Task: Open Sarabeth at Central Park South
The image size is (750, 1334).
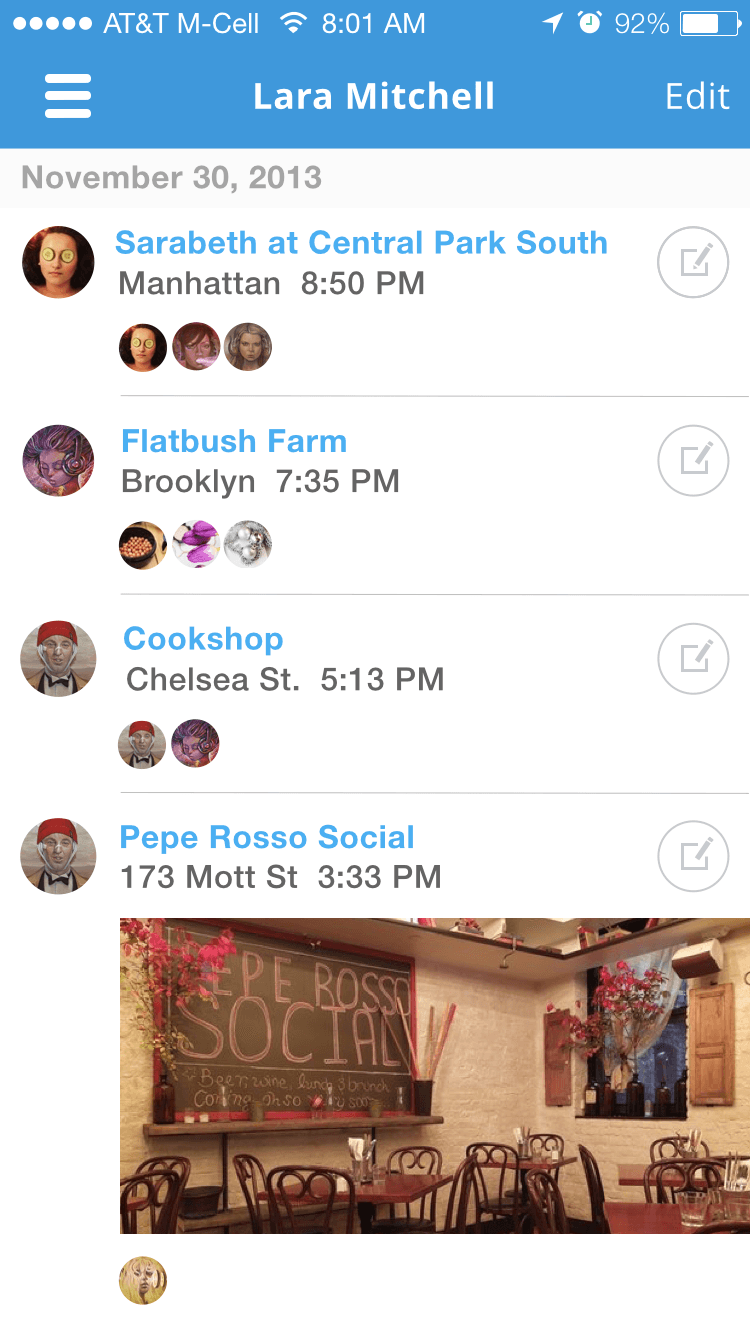Action: point(361,242)
